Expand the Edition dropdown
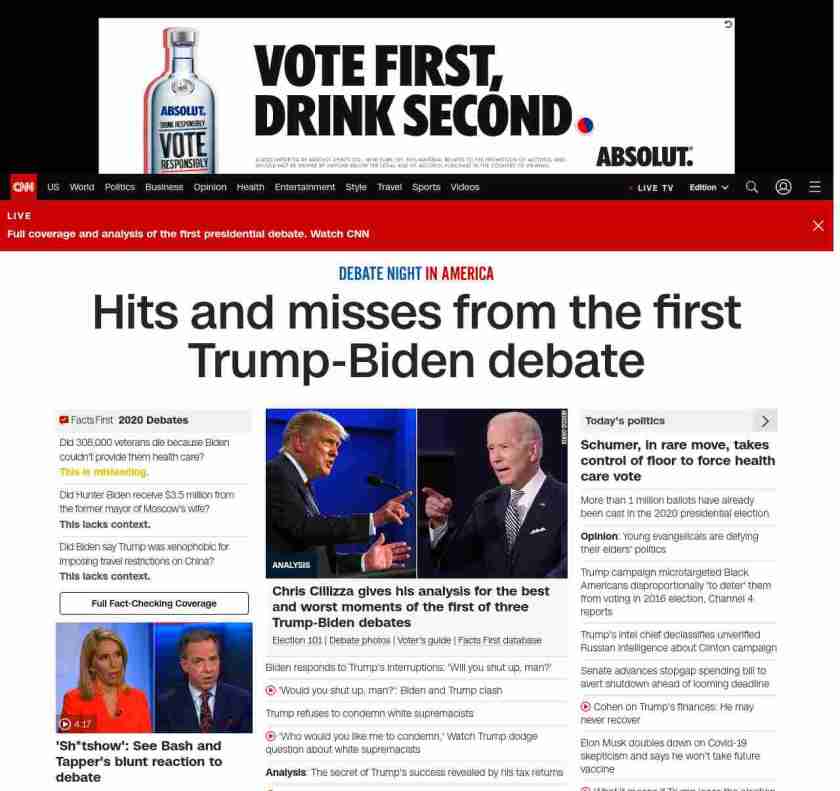 tap(708, 188)
